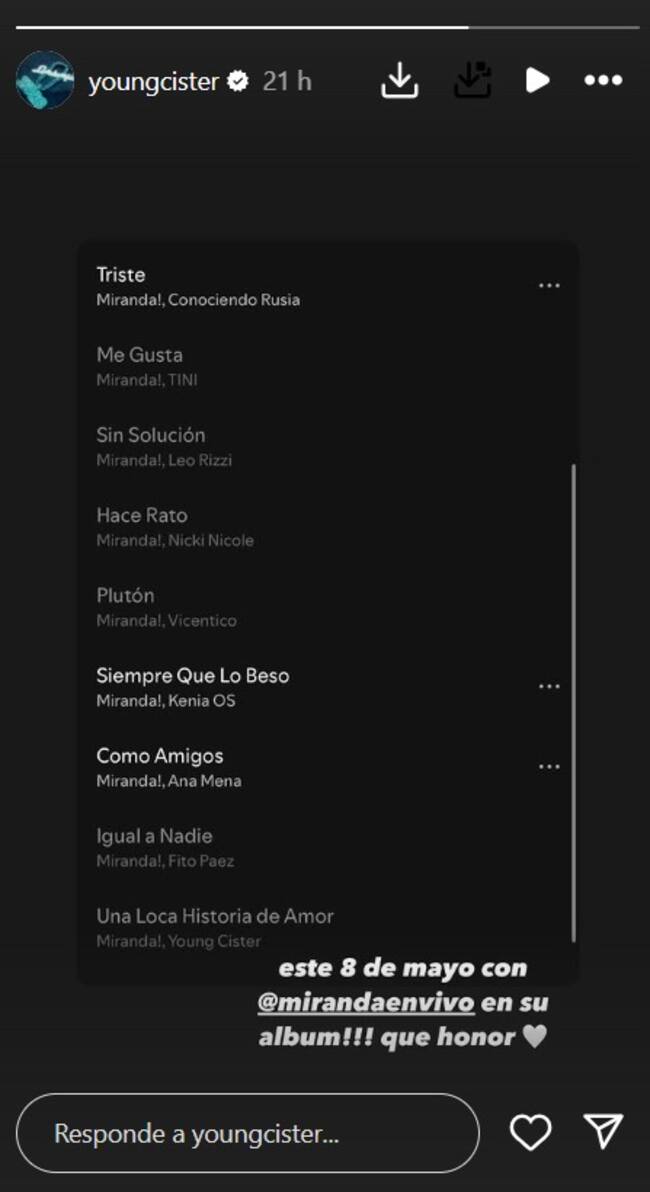Tap the second download icon with badge
Image resolution: width=650 pixels, height=1192 pixels.
pos(472,81)
